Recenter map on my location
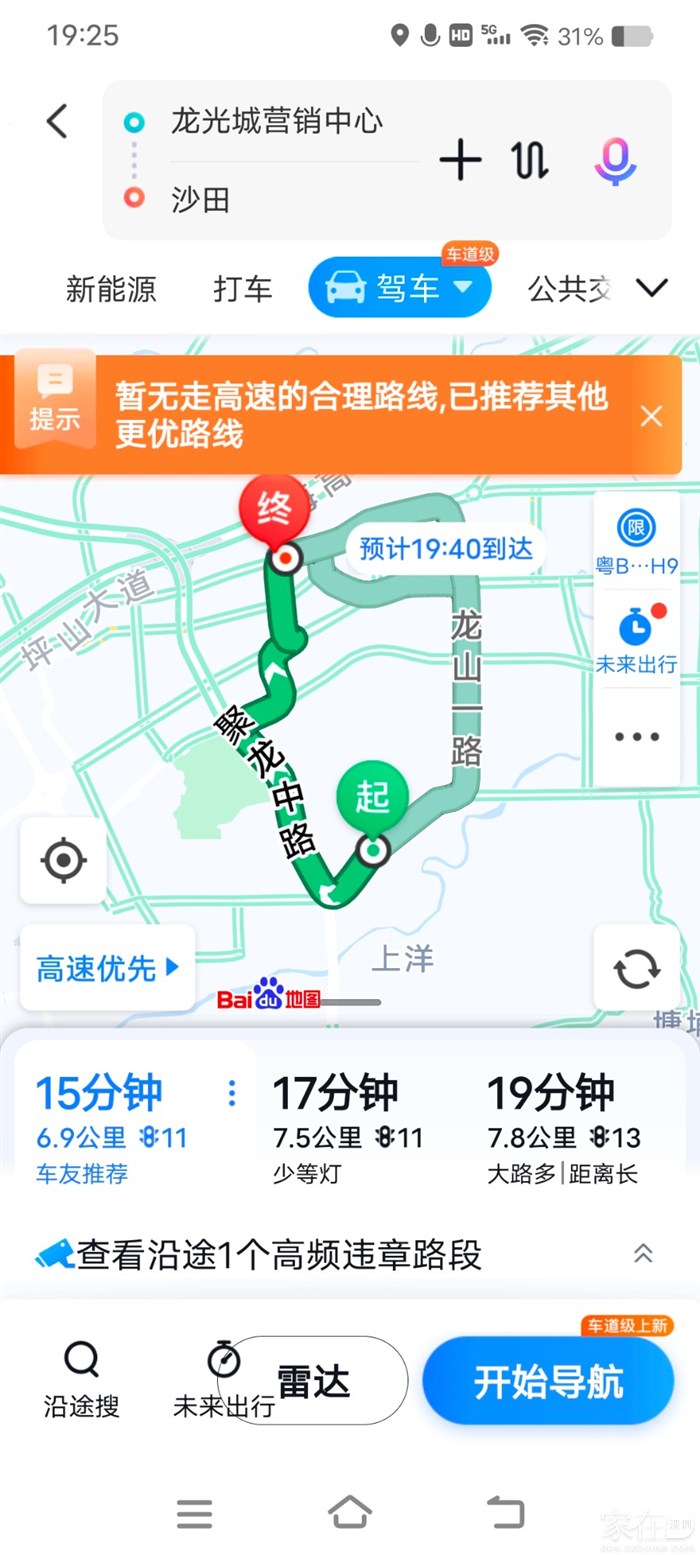This screenshot has height=1555, width=700. click(63, 860)
